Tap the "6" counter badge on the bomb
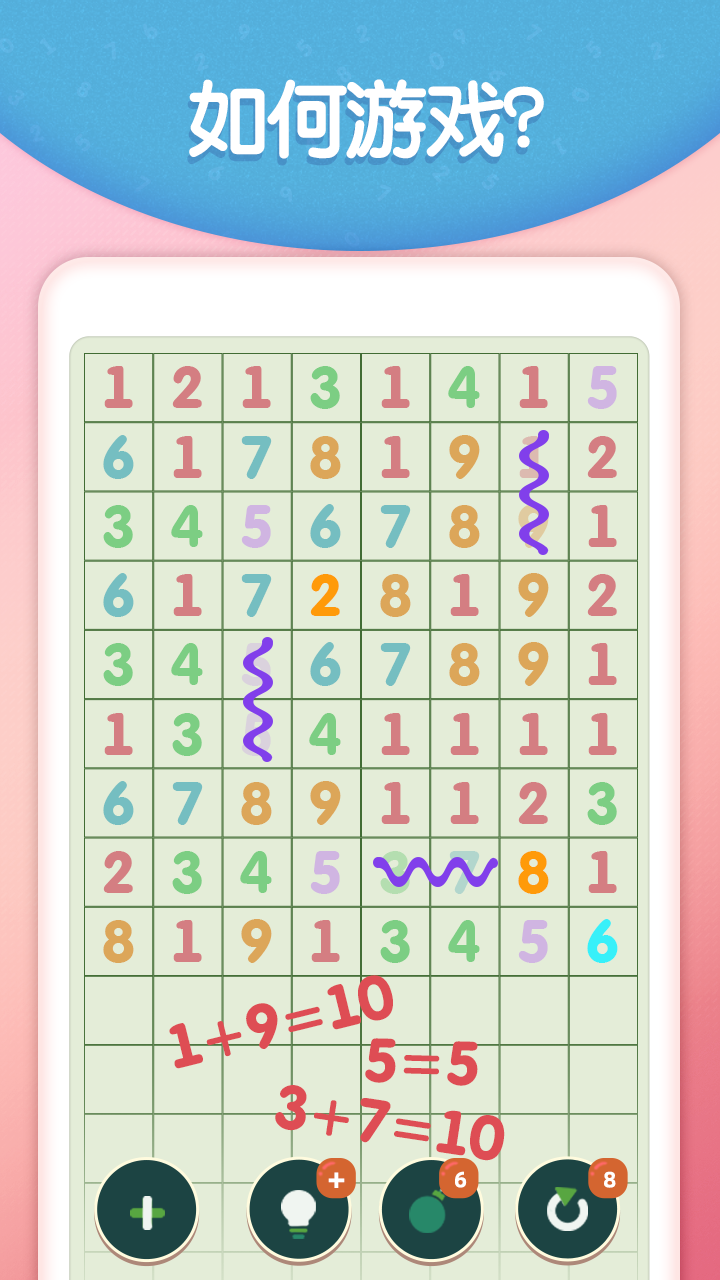Screen dimensions: 720x1280 461,1180
